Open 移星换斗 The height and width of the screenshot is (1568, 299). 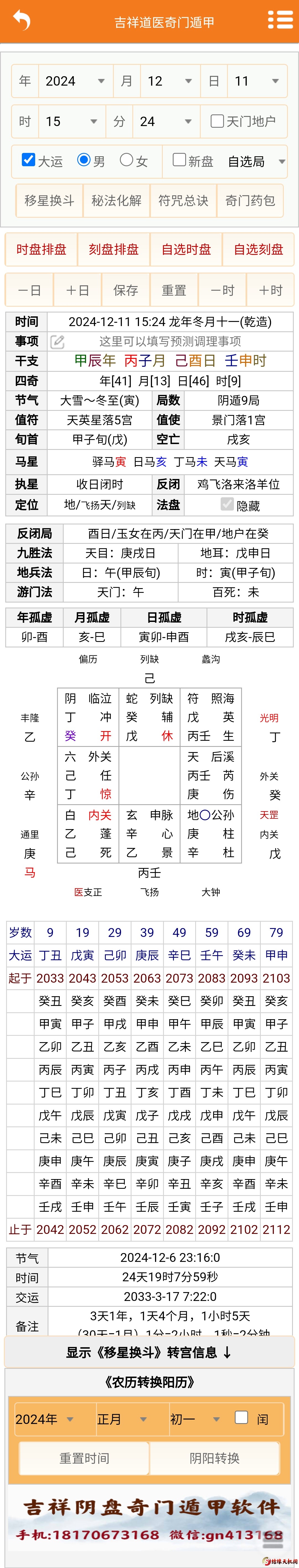pos(49,201)
